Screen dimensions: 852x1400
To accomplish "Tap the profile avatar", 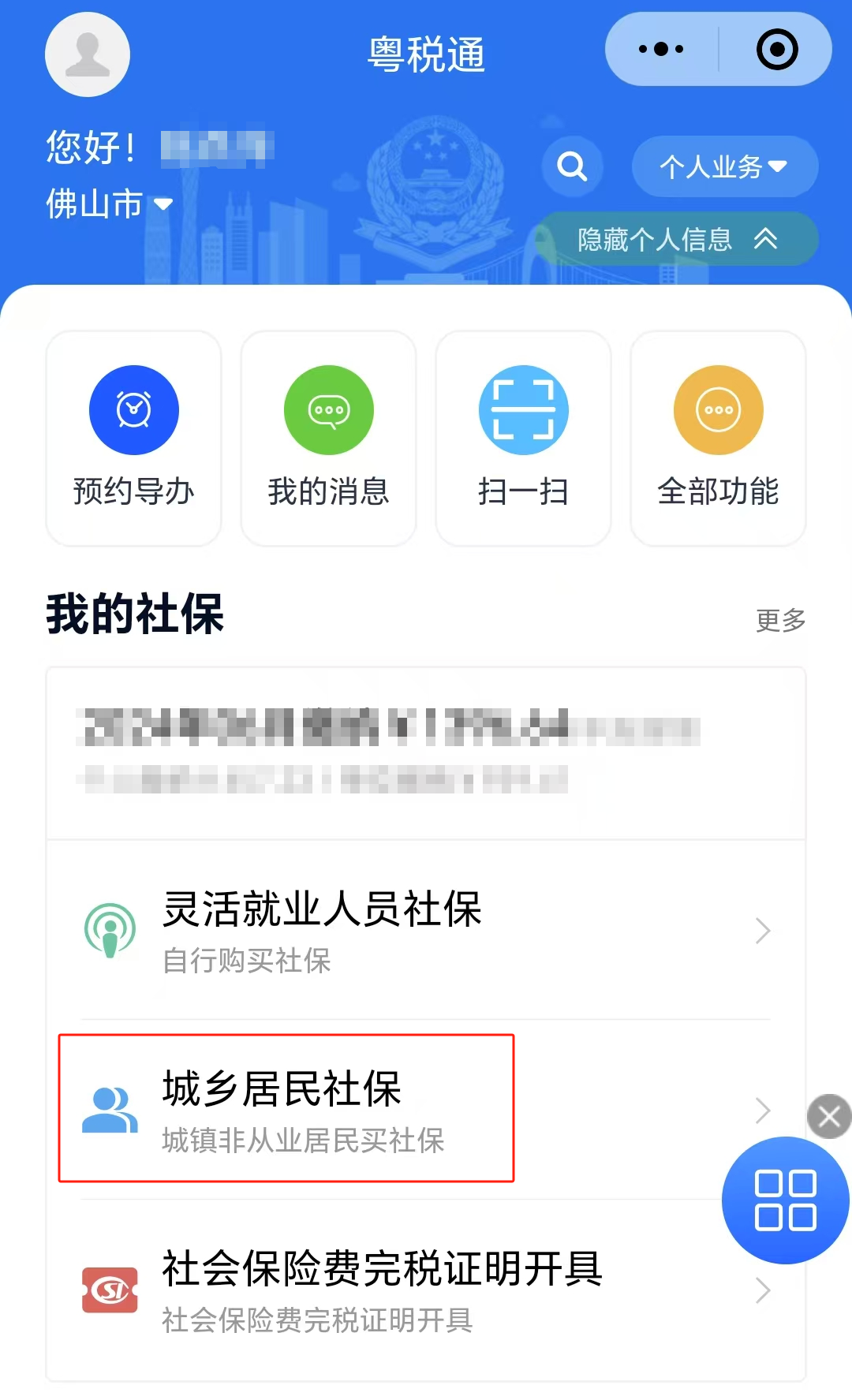I will tap(88, 54).
